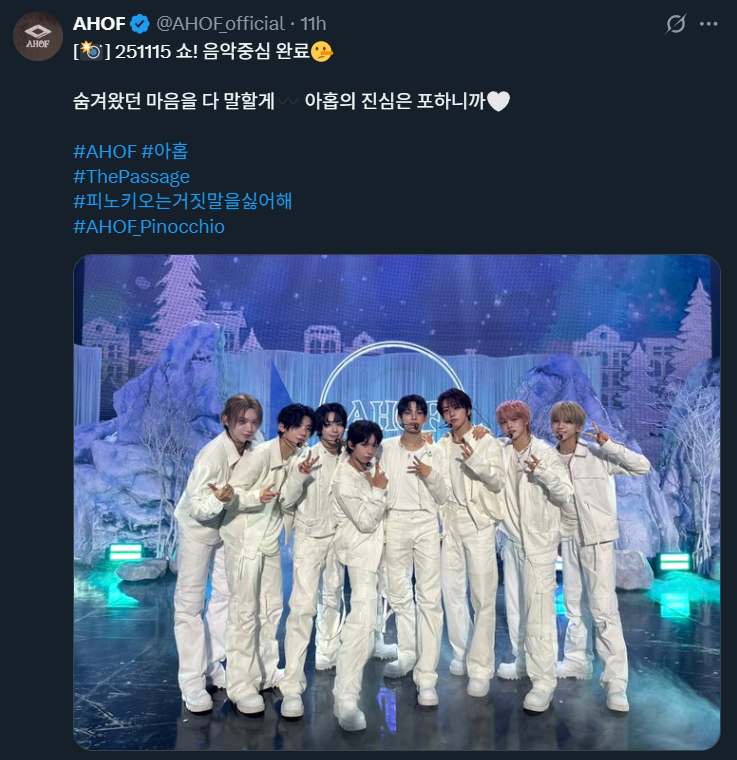This screenshot has height=760, width=737.
Task: Open the 11h timestamp link
Action: pyautogui.click(x=314, y=24)
